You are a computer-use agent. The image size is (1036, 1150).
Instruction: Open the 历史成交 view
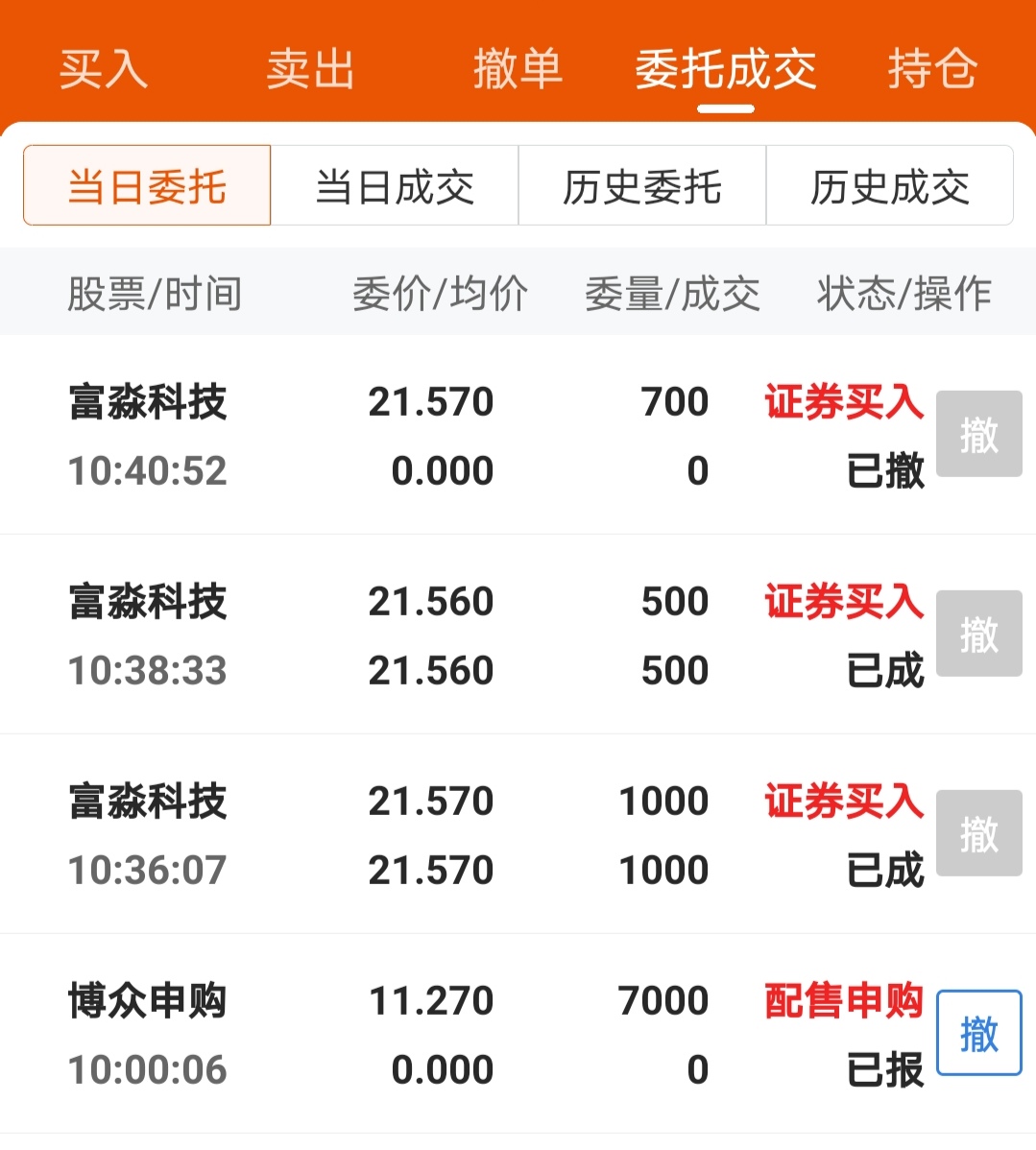tap(889, 186)
